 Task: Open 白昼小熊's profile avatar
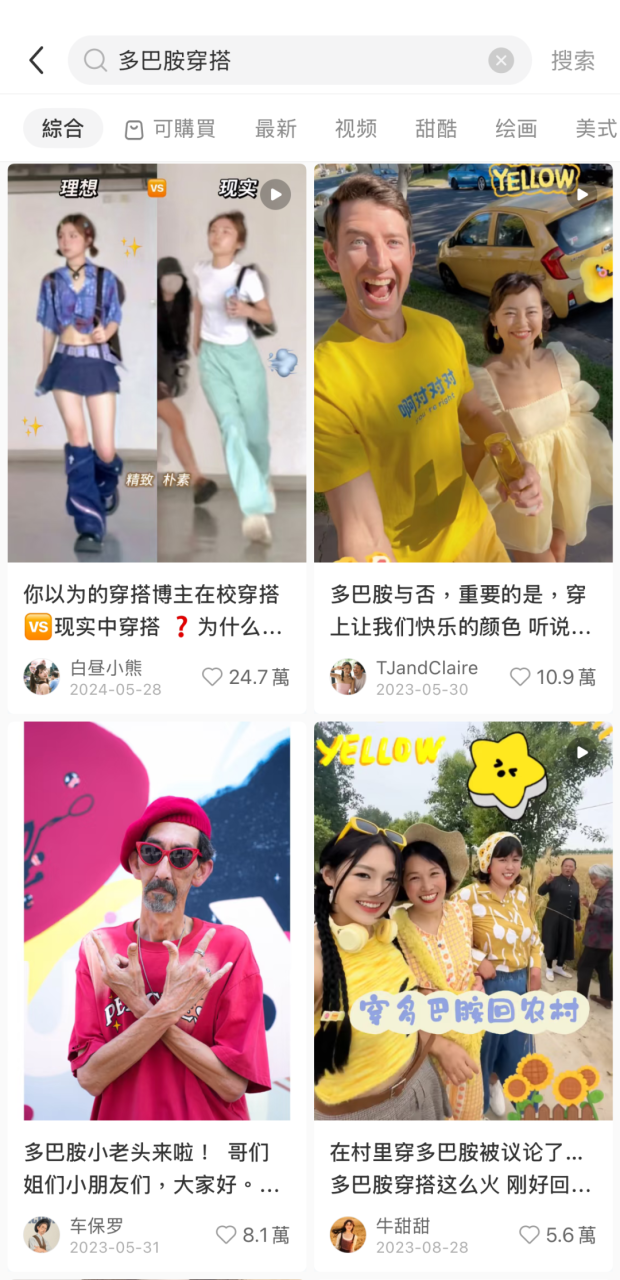(x=41, y=677)
